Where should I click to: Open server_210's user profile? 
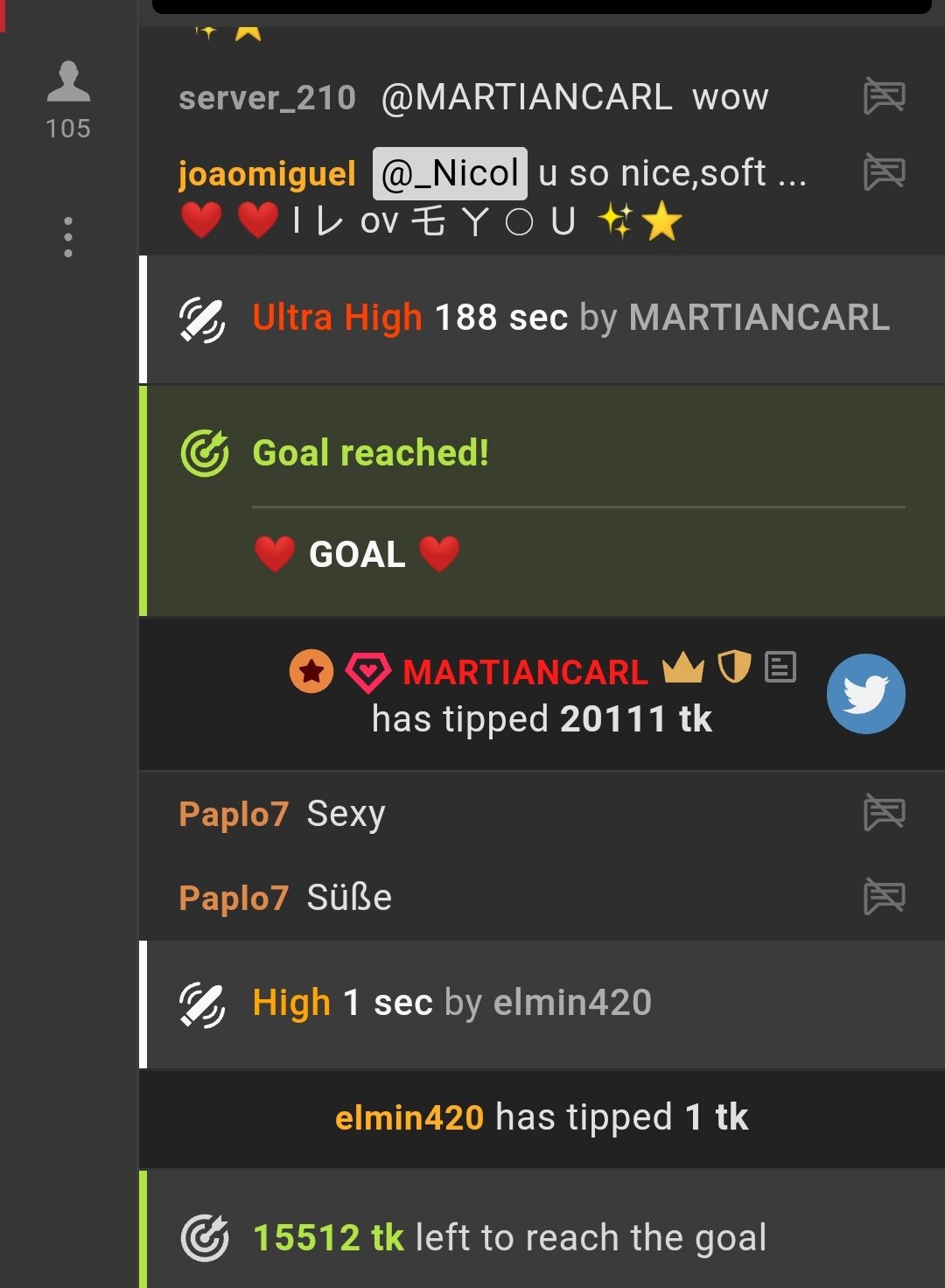pyautogui.click(x=267, y=97)
